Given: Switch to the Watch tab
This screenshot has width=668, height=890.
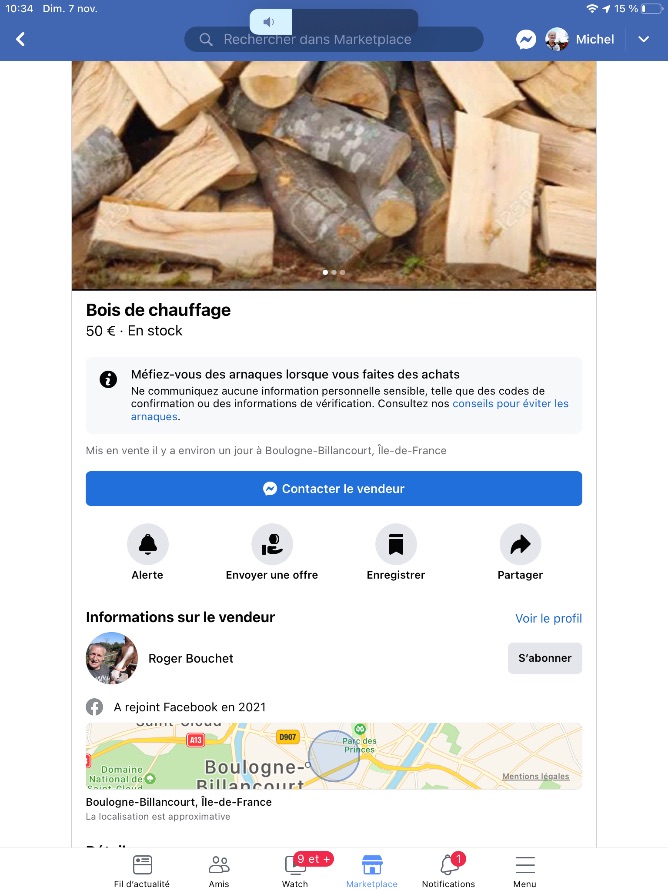Looking at the screenshot, I should [x=295, y=869].
